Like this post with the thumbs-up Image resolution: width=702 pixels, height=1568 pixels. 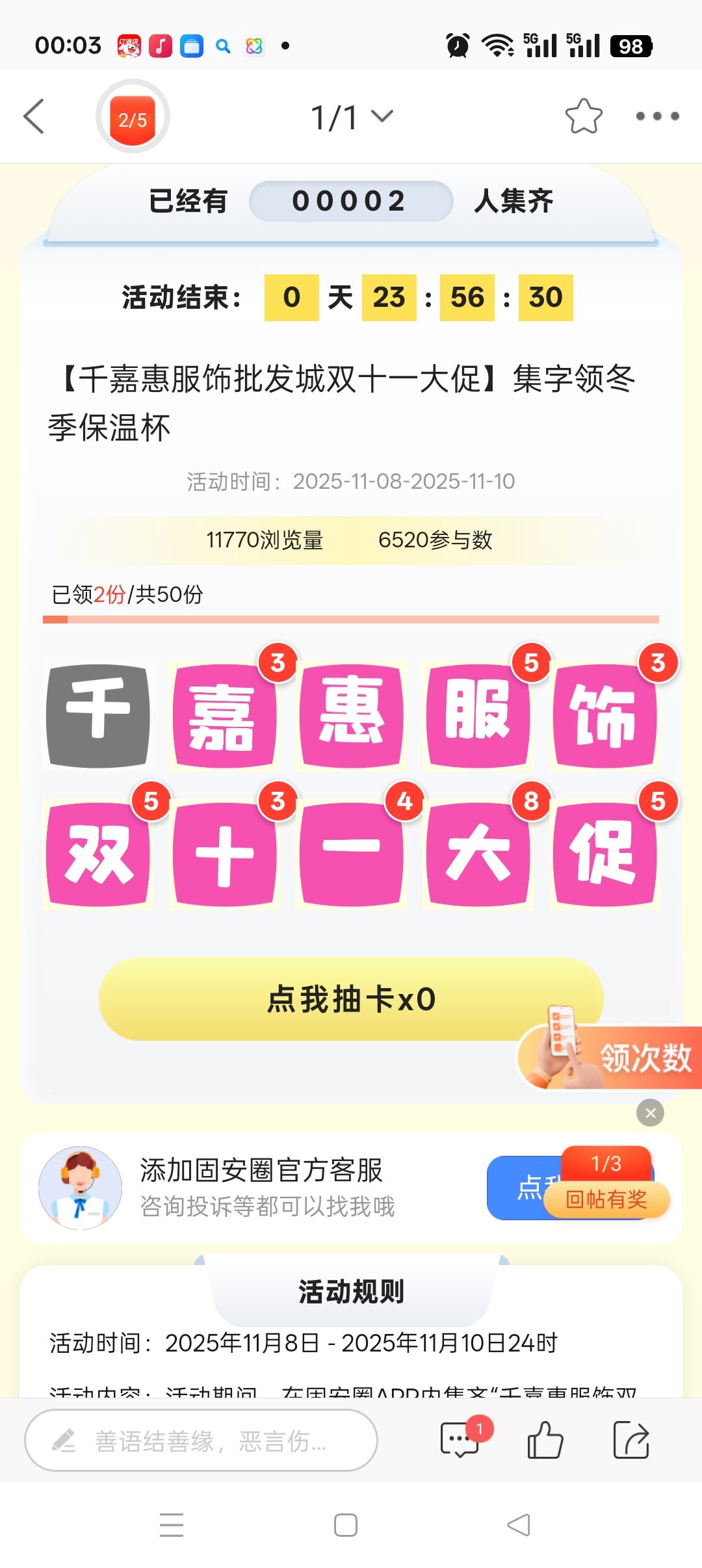click(x=545, y=1440)
